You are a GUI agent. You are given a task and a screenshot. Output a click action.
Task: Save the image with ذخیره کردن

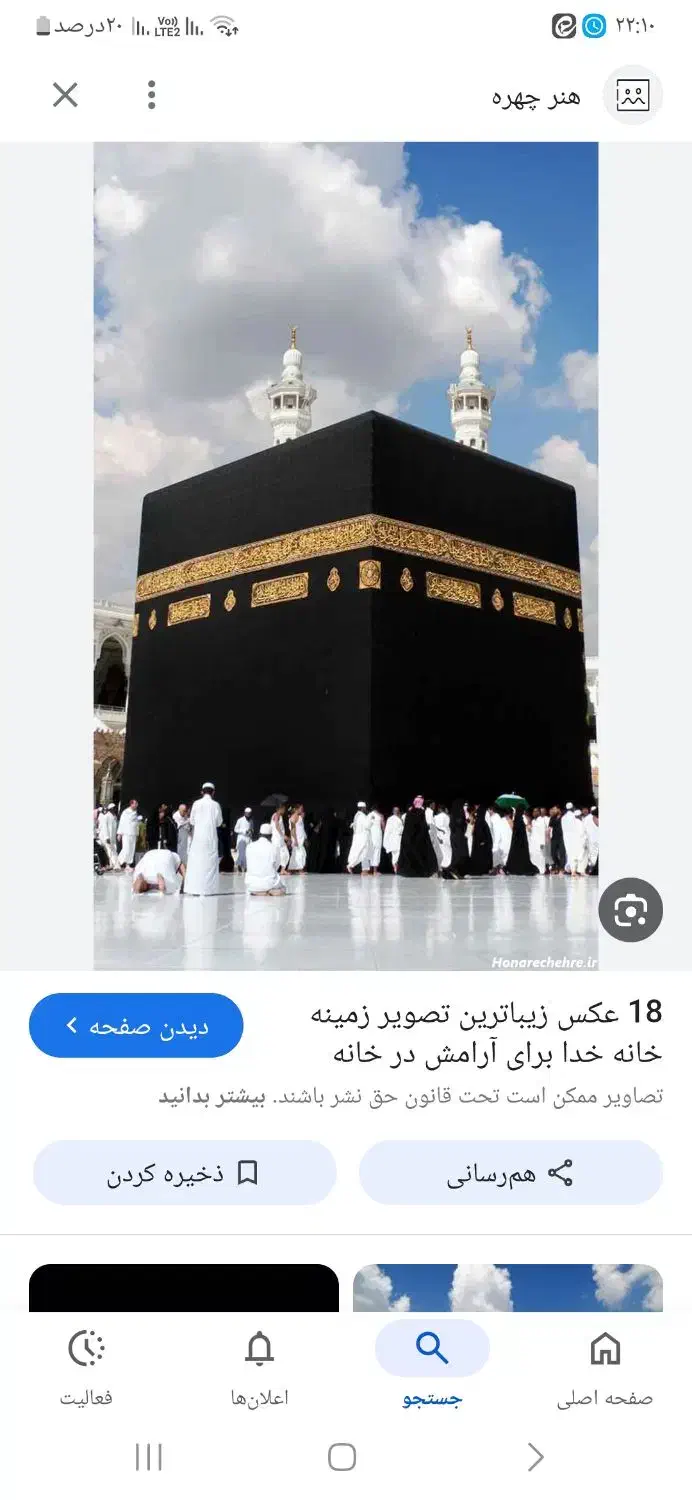184,1173
